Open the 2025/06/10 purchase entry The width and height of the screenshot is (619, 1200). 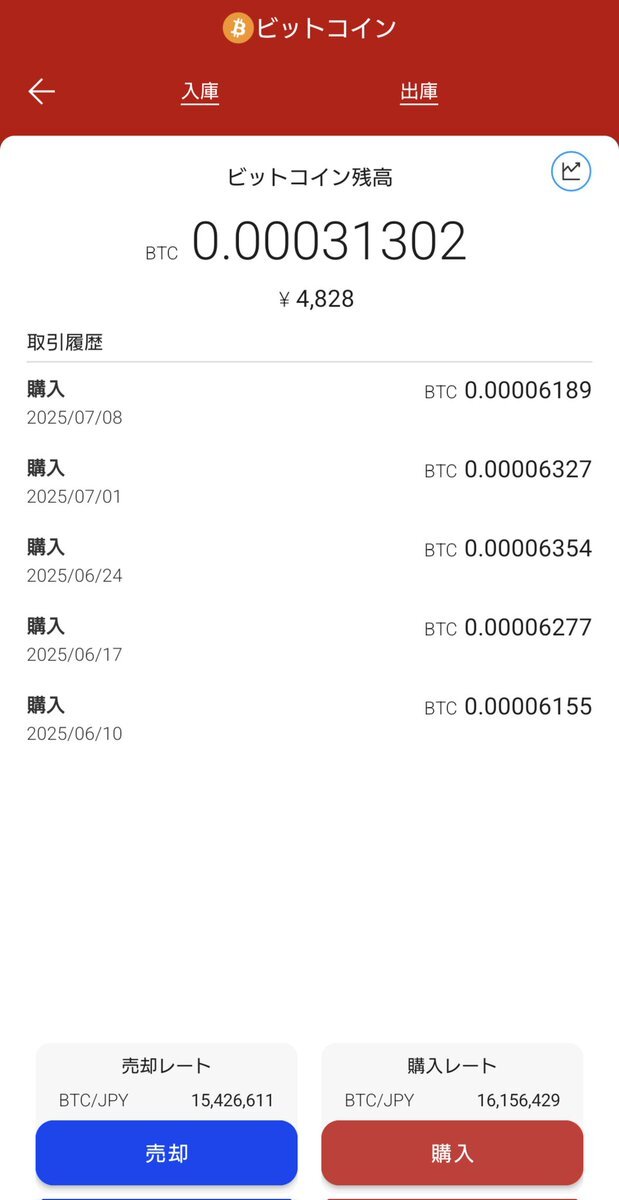309,718
